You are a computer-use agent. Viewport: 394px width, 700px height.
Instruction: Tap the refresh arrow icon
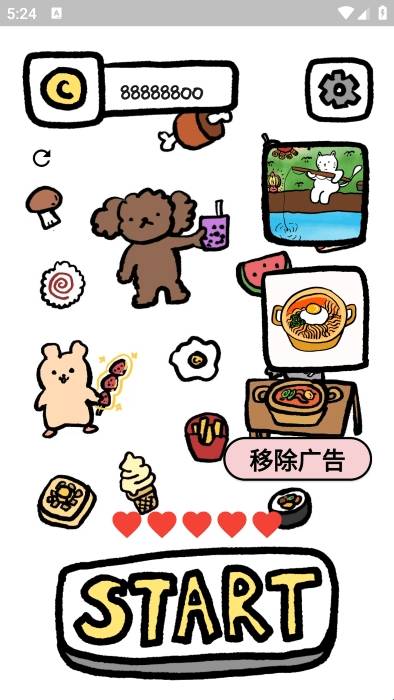41,158
